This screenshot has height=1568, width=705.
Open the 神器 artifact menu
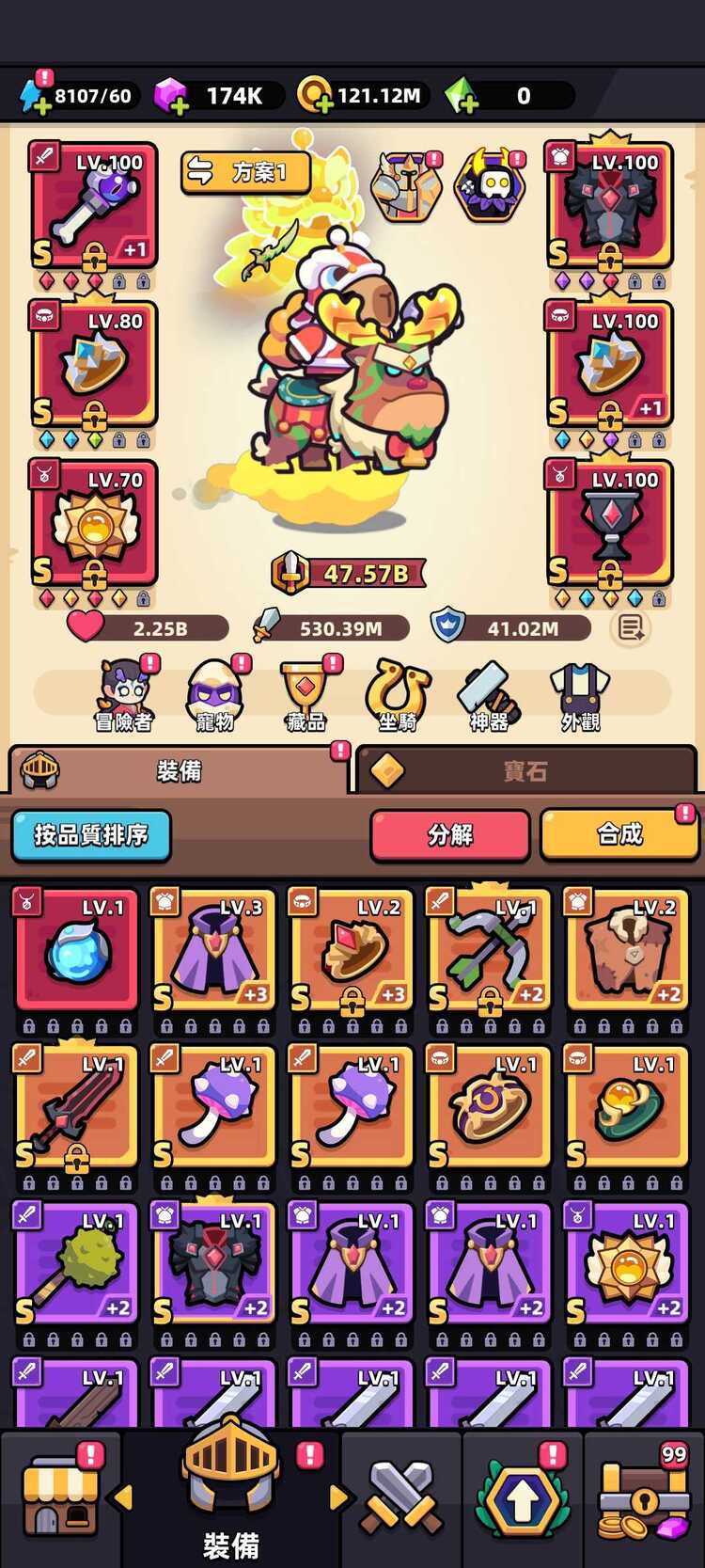(489, 696)
